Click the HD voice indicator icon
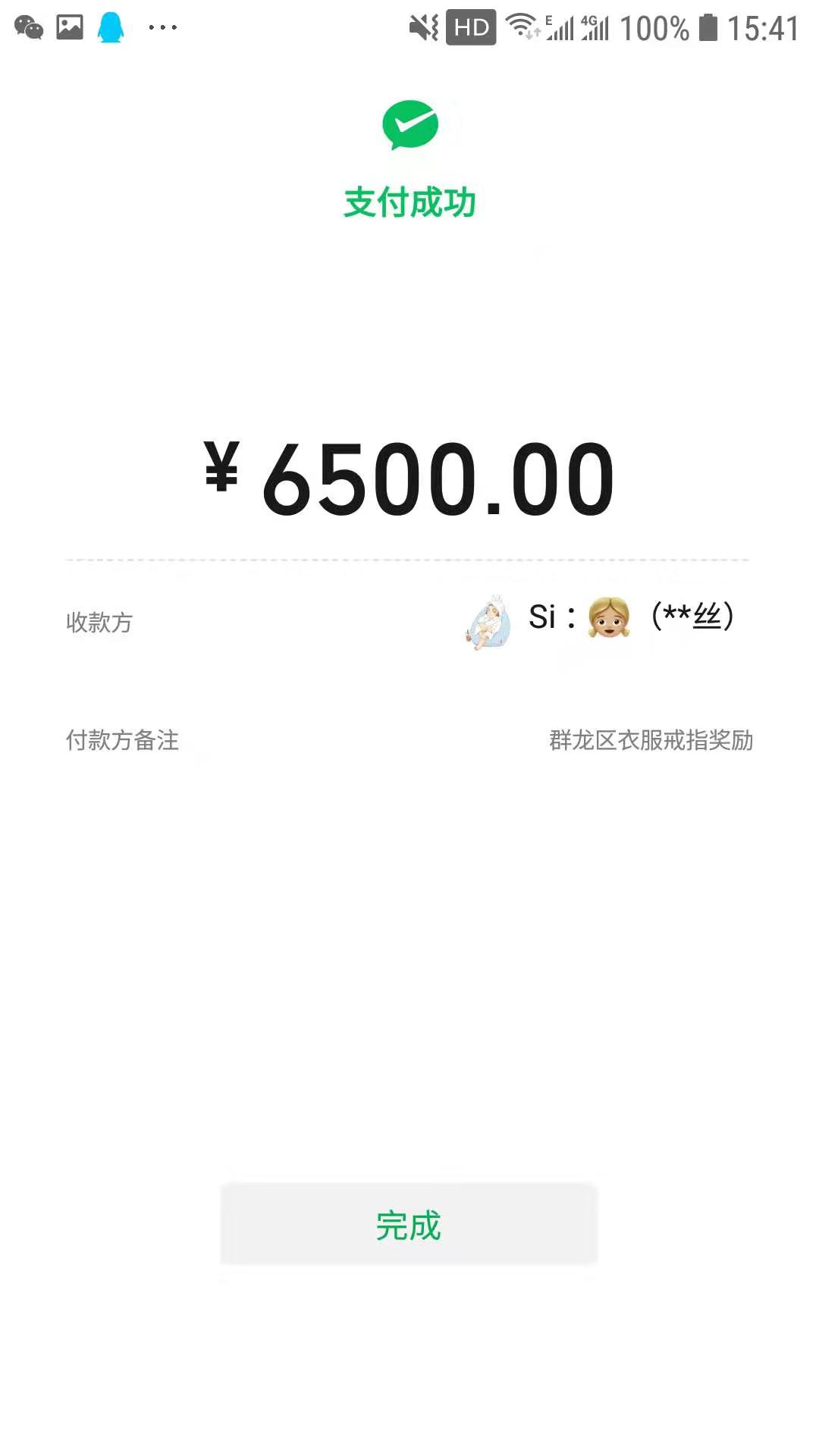 [470, 27]
